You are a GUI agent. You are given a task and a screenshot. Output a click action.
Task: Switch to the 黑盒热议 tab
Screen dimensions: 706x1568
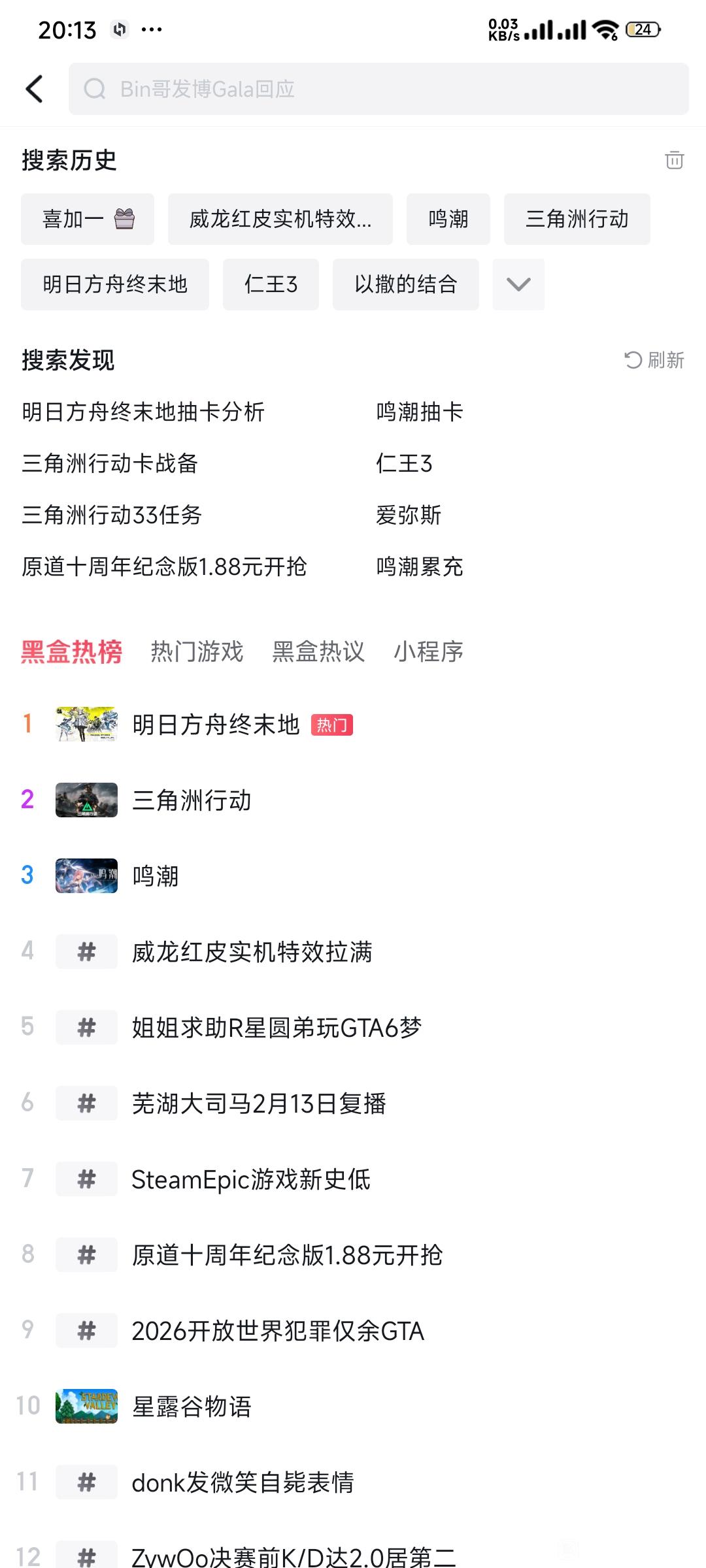pos(318,651)
